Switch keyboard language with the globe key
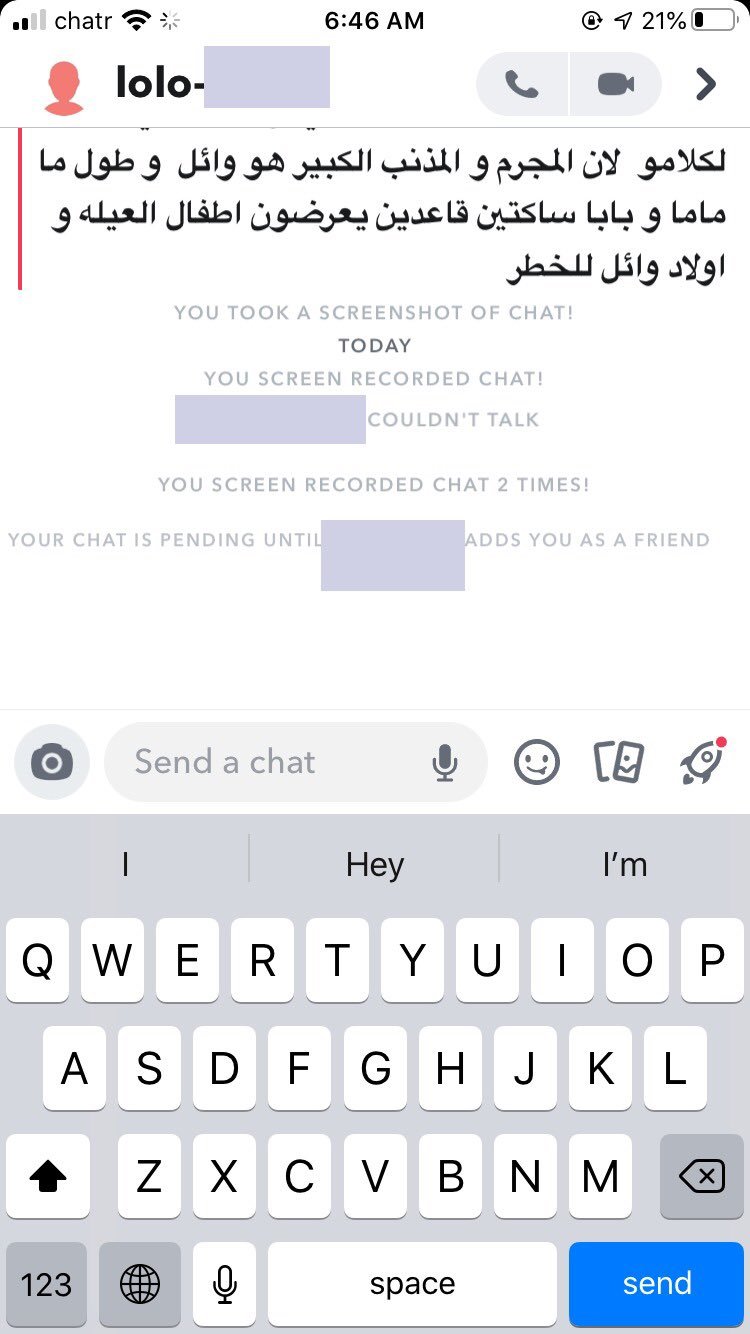This screenshot has height=1334, width=750. click(x=140, y=1283)
